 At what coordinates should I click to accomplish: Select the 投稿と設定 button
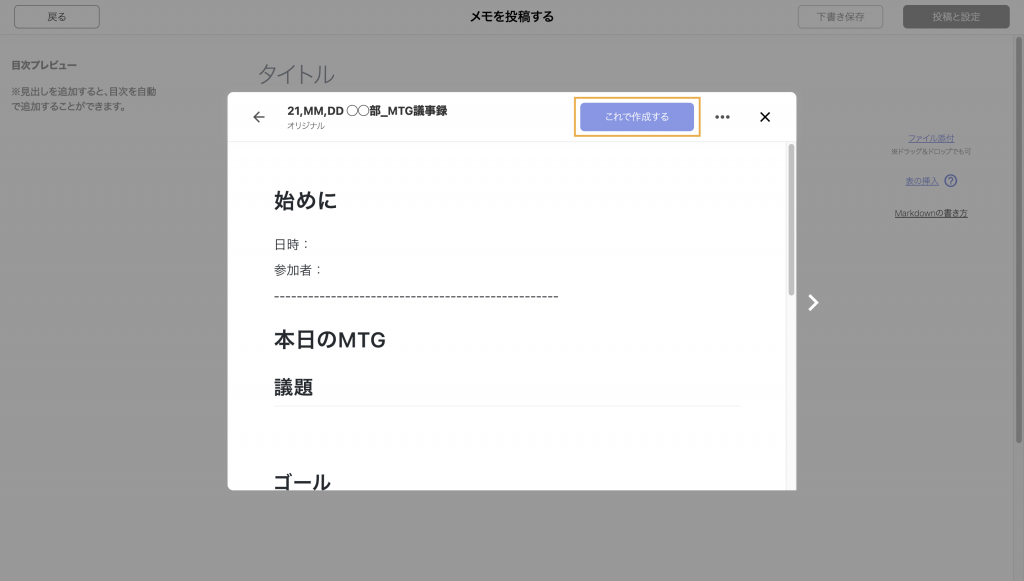[956, 16]
